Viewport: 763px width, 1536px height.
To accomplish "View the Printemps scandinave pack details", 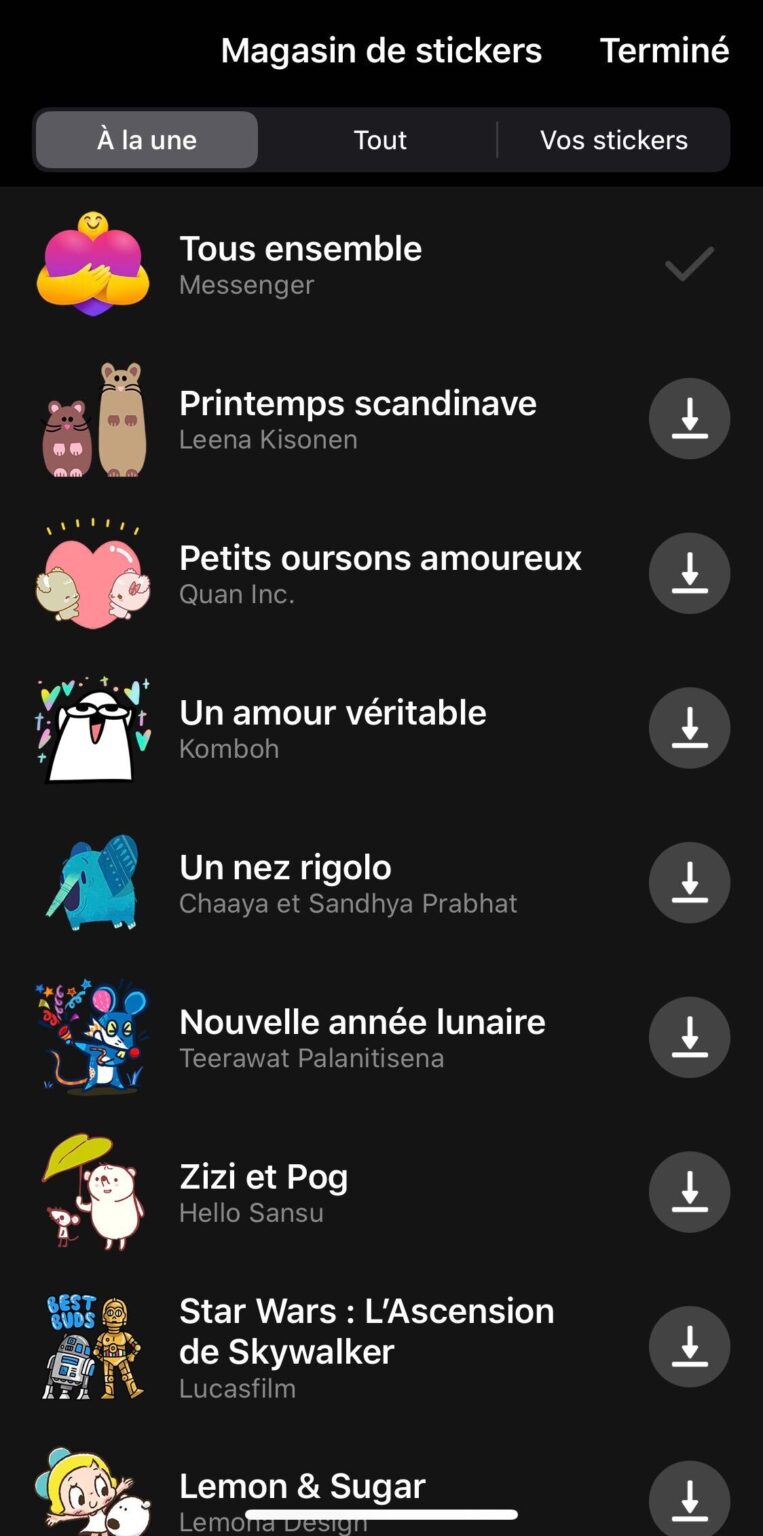I will click(x=358, y=418).
